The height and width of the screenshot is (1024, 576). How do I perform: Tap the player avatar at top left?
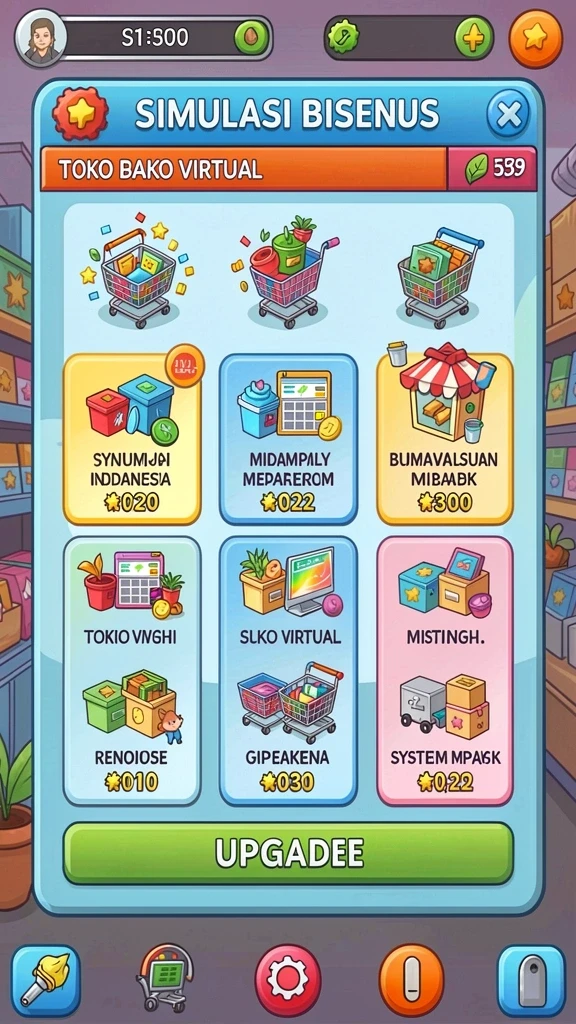point(40,39)
